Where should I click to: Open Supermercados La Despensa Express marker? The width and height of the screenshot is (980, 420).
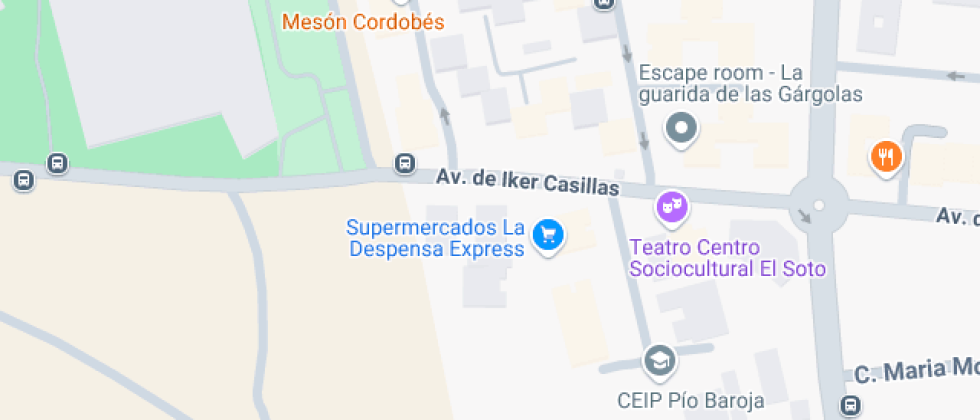click(x=547, y=235)
